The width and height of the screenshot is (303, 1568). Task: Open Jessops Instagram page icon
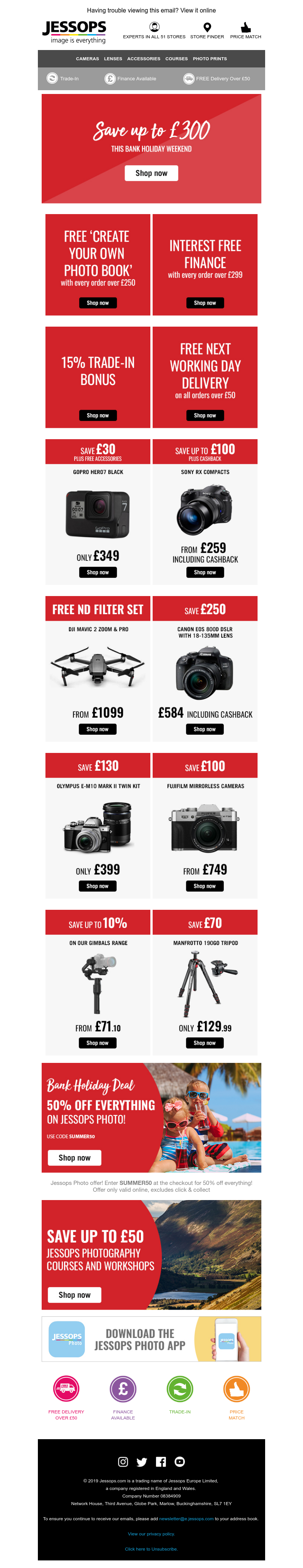[x=123, y=1462]
